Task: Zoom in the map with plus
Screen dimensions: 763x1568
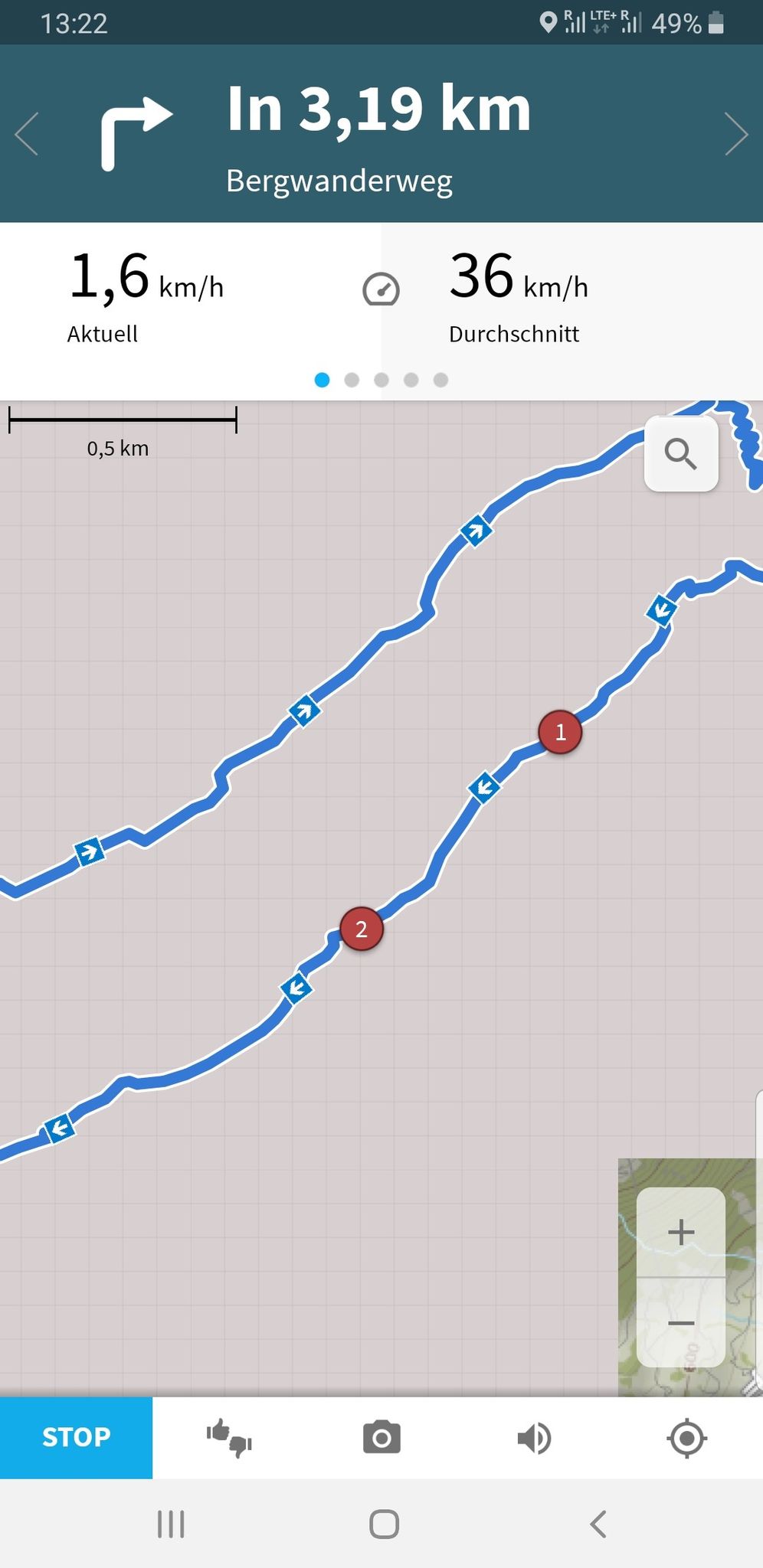Action: pyautogui.click(x=680, y=1233)
